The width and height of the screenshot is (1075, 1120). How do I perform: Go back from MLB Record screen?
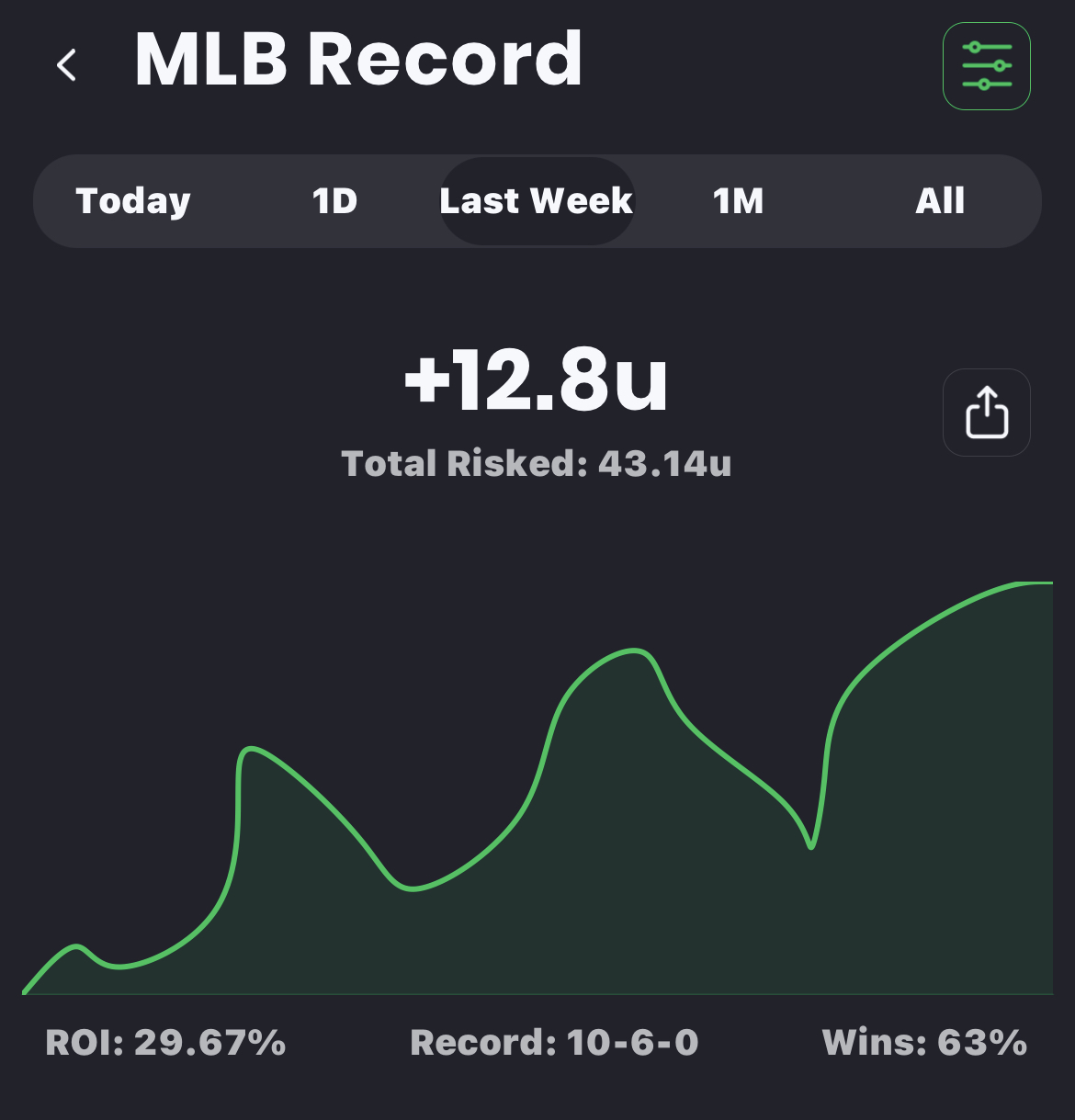coord(66,65)
